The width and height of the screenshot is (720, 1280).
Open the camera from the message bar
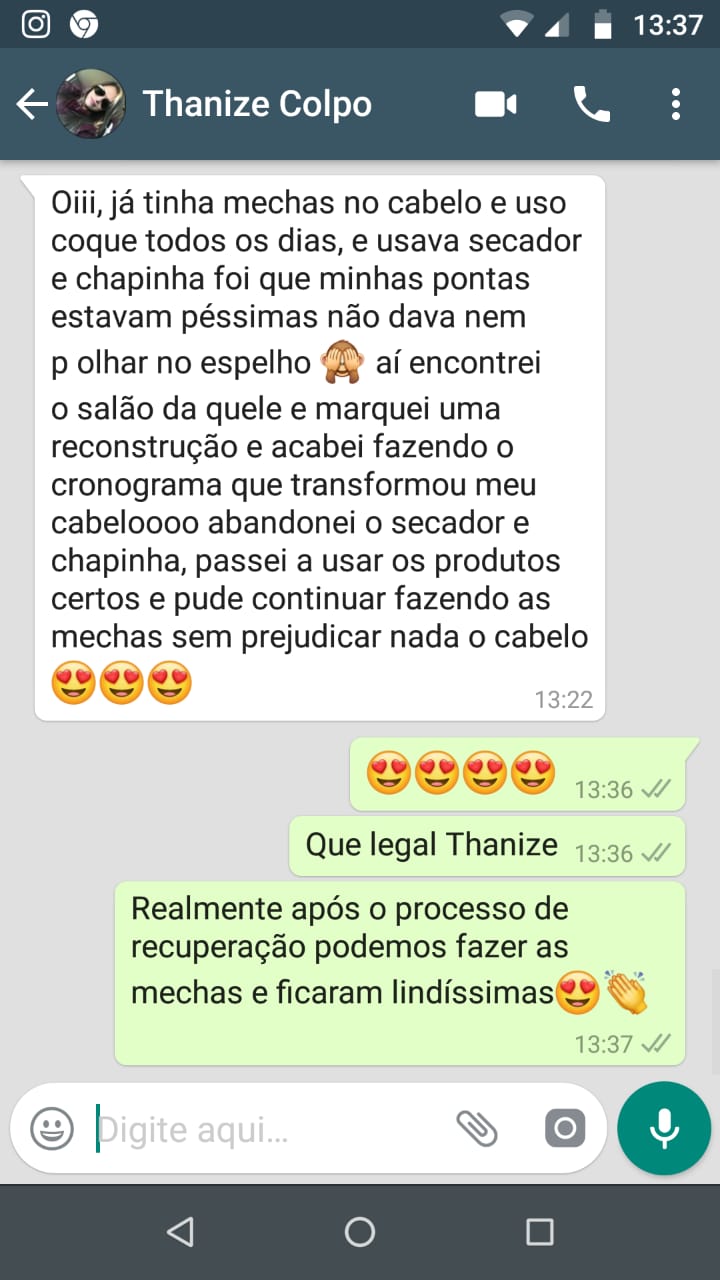click(x=565, y=1128)
